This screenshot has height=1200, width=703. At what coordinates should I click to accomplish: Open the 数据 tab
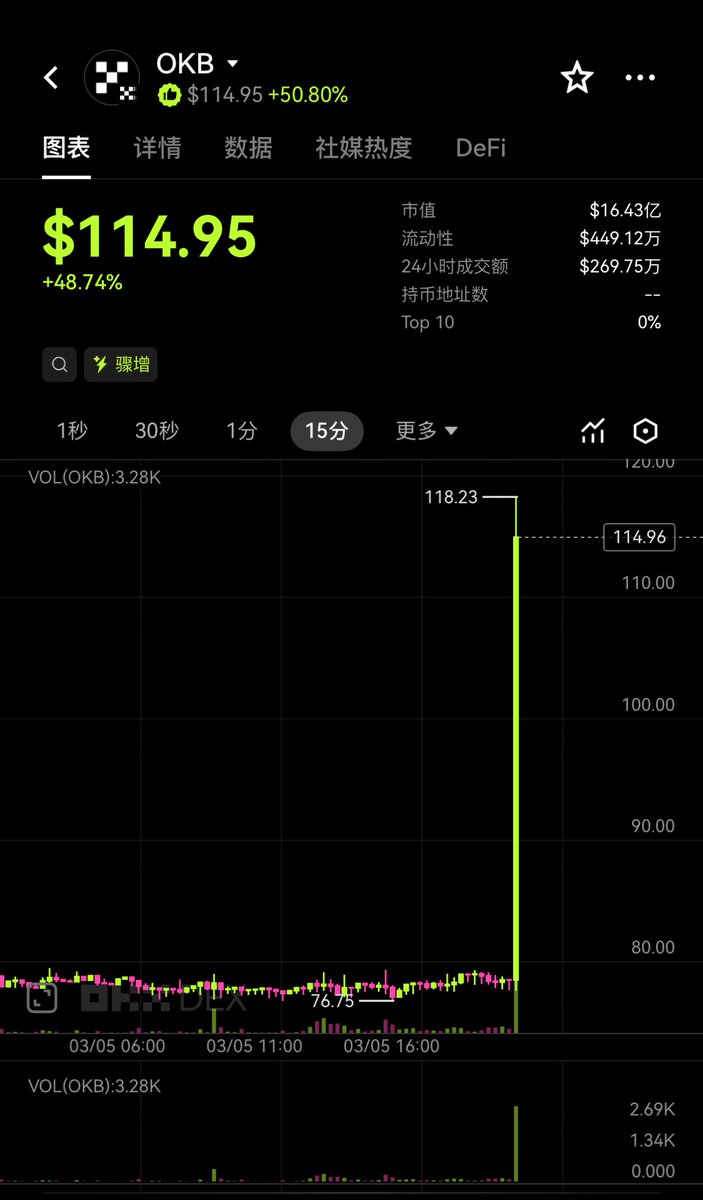coord(248,148)
